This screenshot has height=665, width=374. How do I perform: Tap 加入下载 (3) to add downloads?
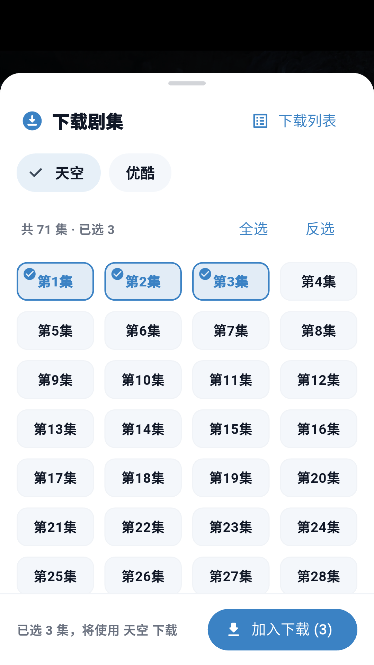click(282, 630)
